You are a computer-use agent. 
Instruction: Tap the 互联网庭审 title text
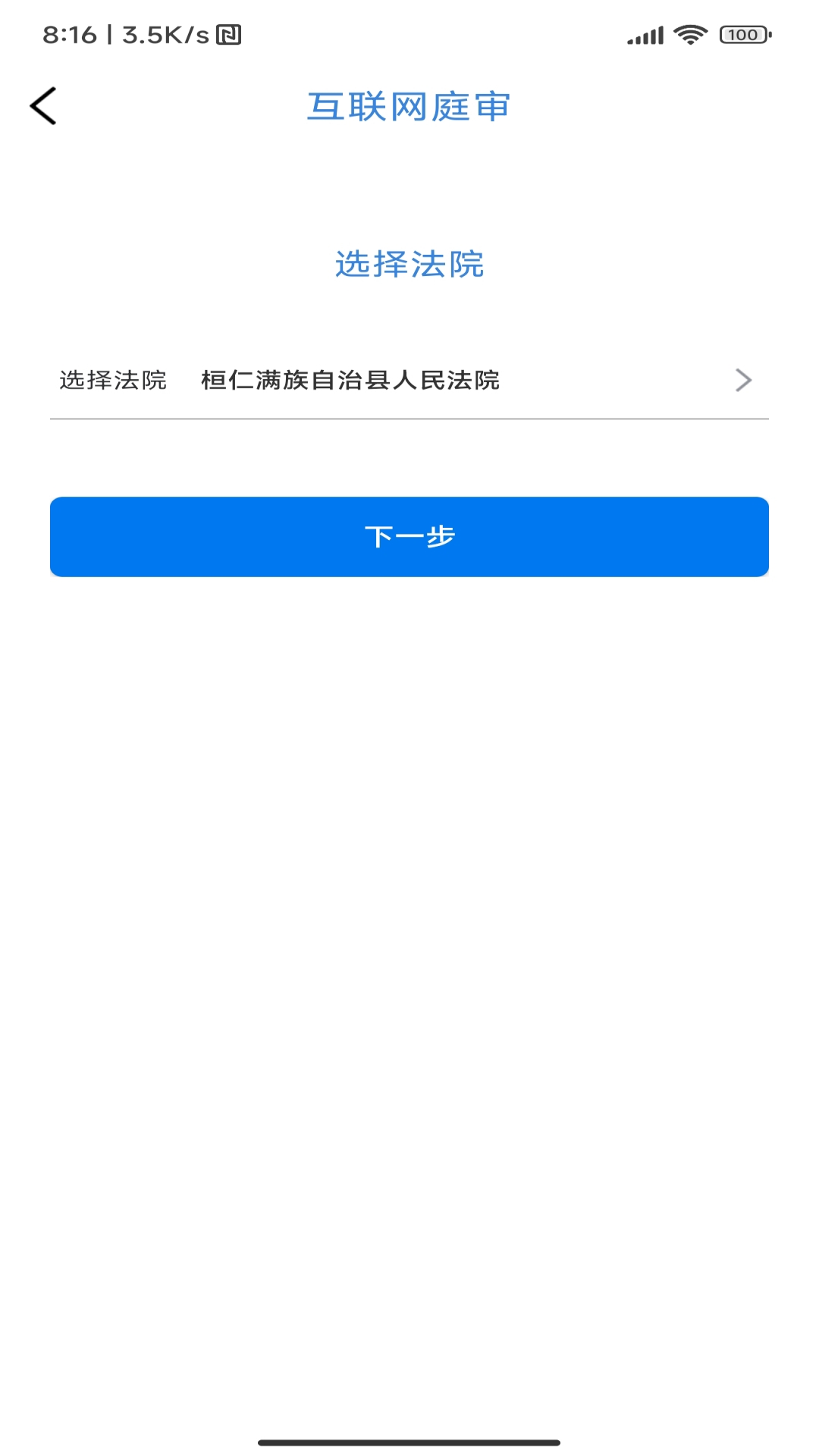pyautogui.click(x=409, y=106)
